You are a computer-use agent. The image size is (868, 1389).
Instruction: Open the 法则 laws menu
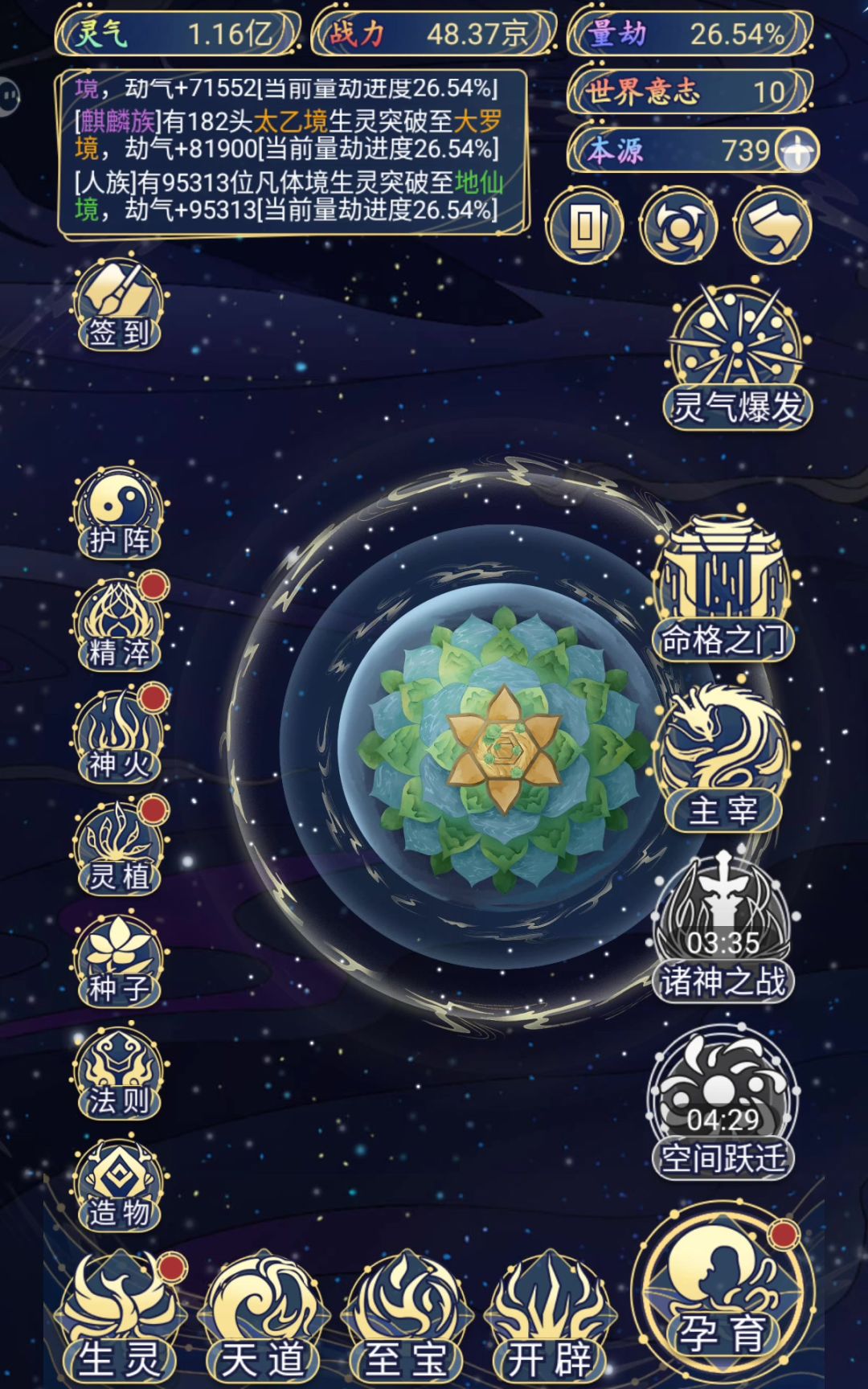(x=119, y=1074)
